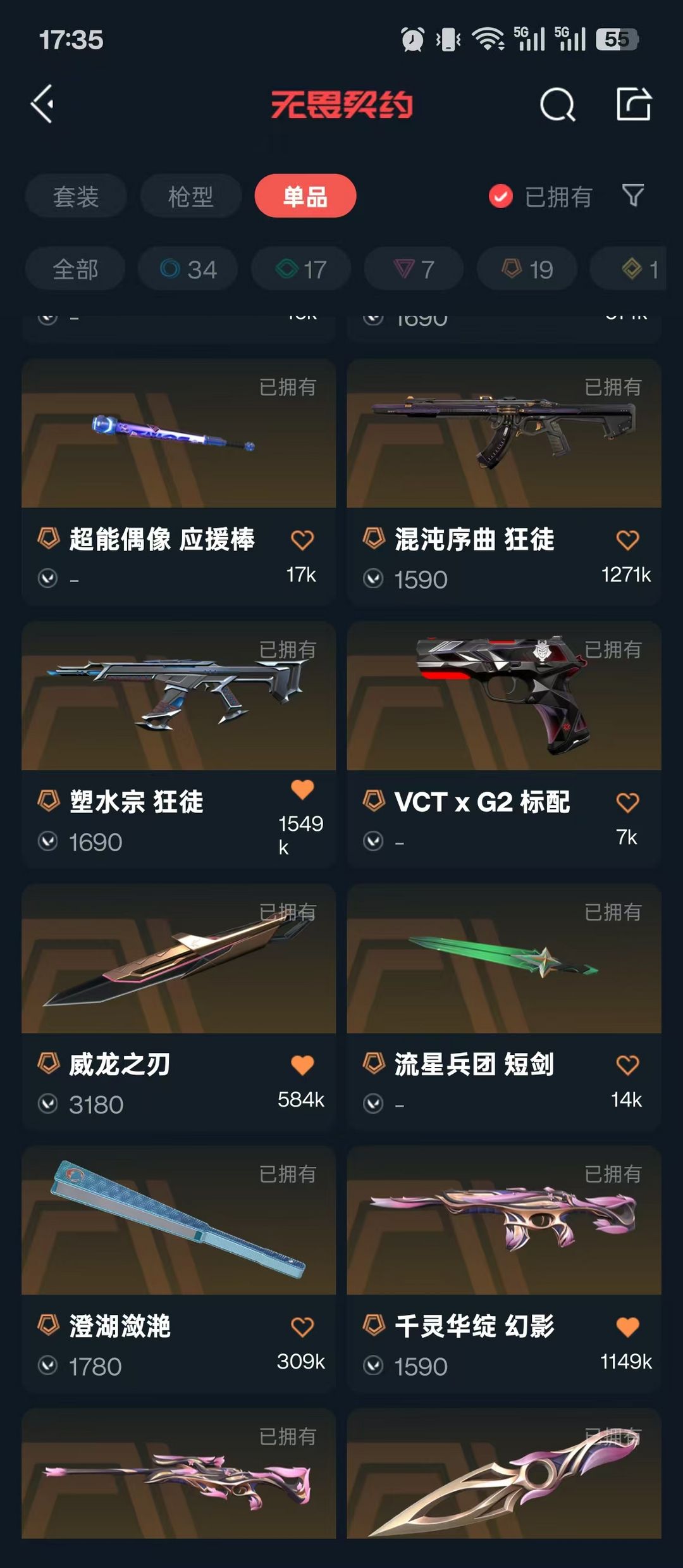Open the search icon
The width and height of the screenshot is (683, 1568).
[558, 104]
